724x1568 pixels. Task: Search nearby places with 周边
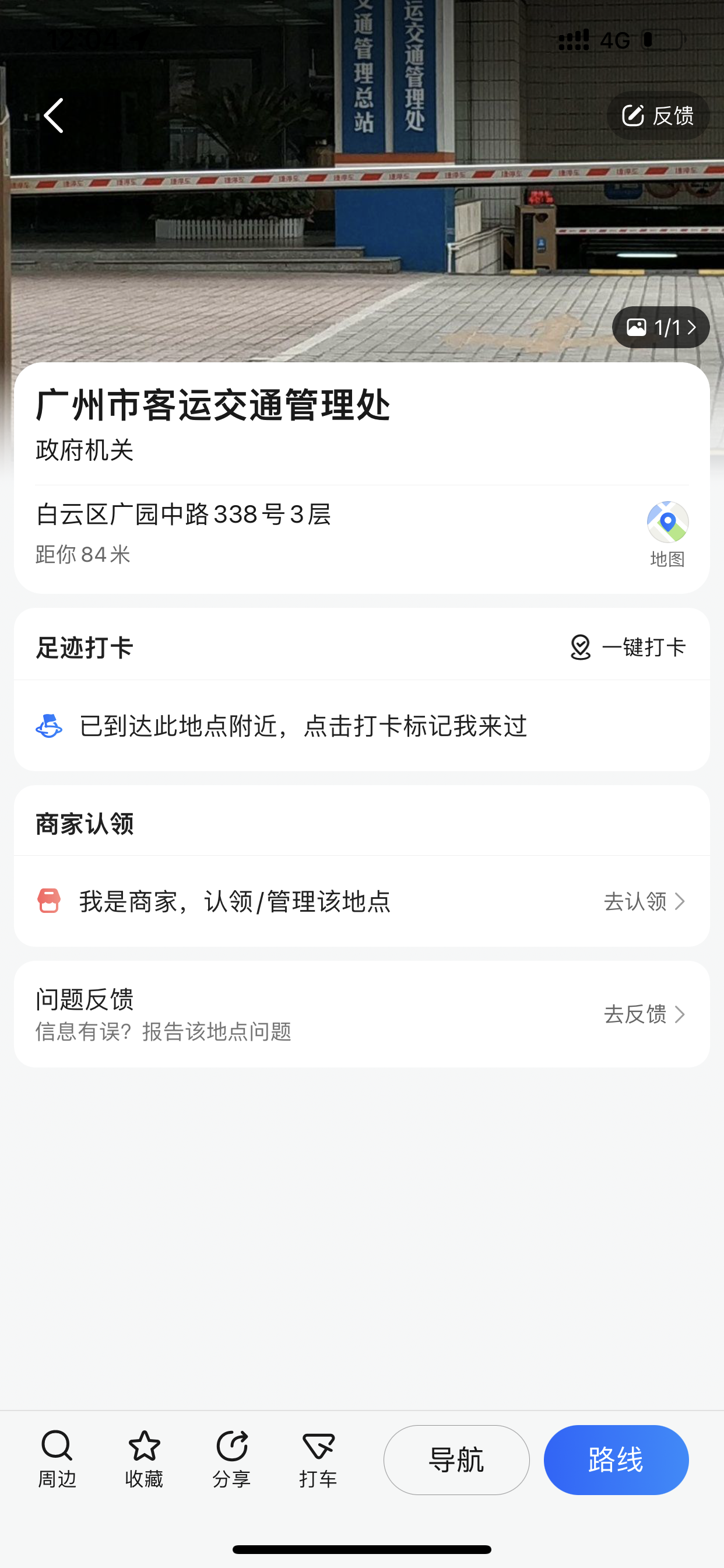coord(57,1459)
